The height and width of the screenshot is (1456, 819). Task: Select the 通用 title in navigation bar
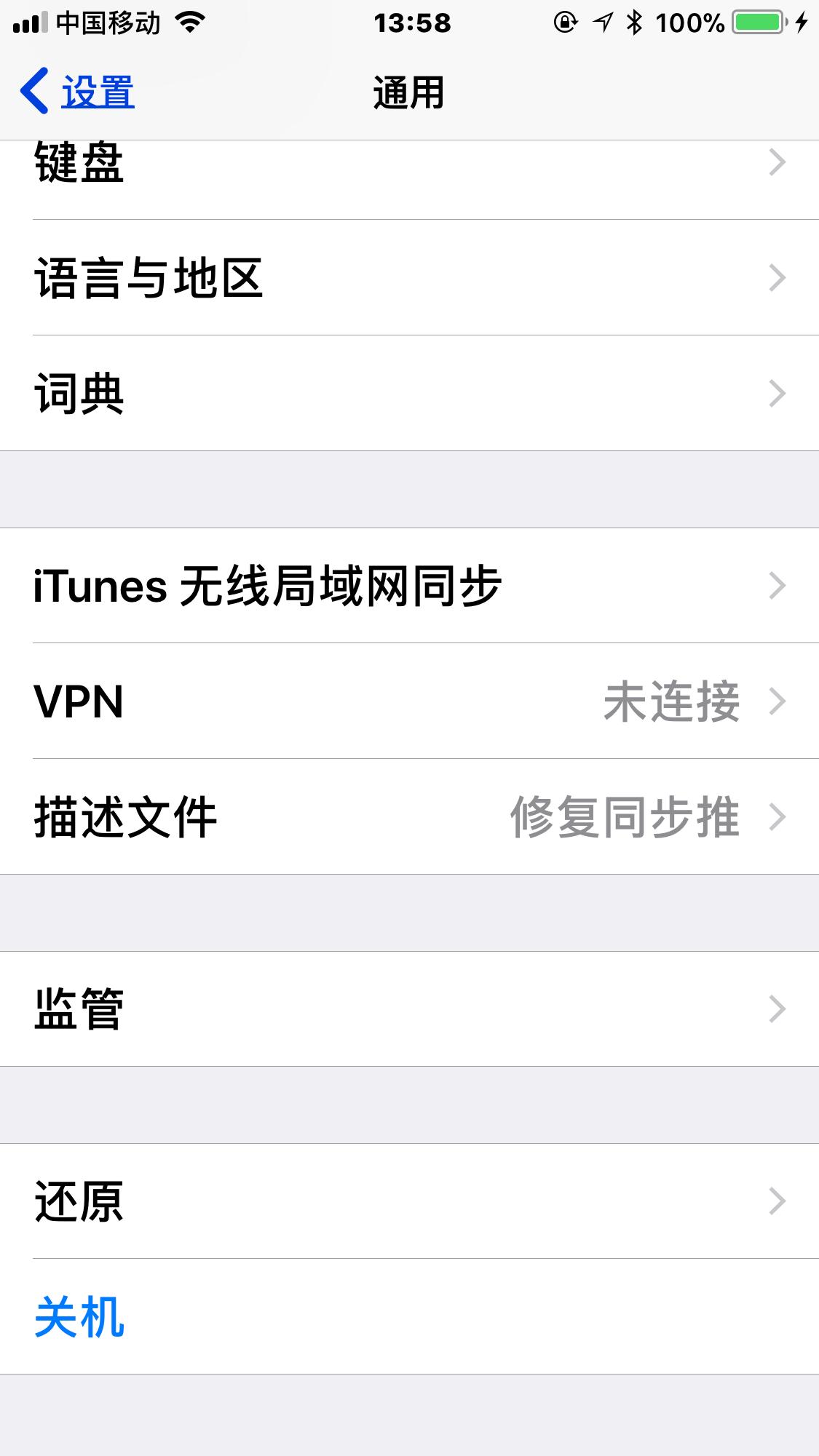tap(409, 92)
